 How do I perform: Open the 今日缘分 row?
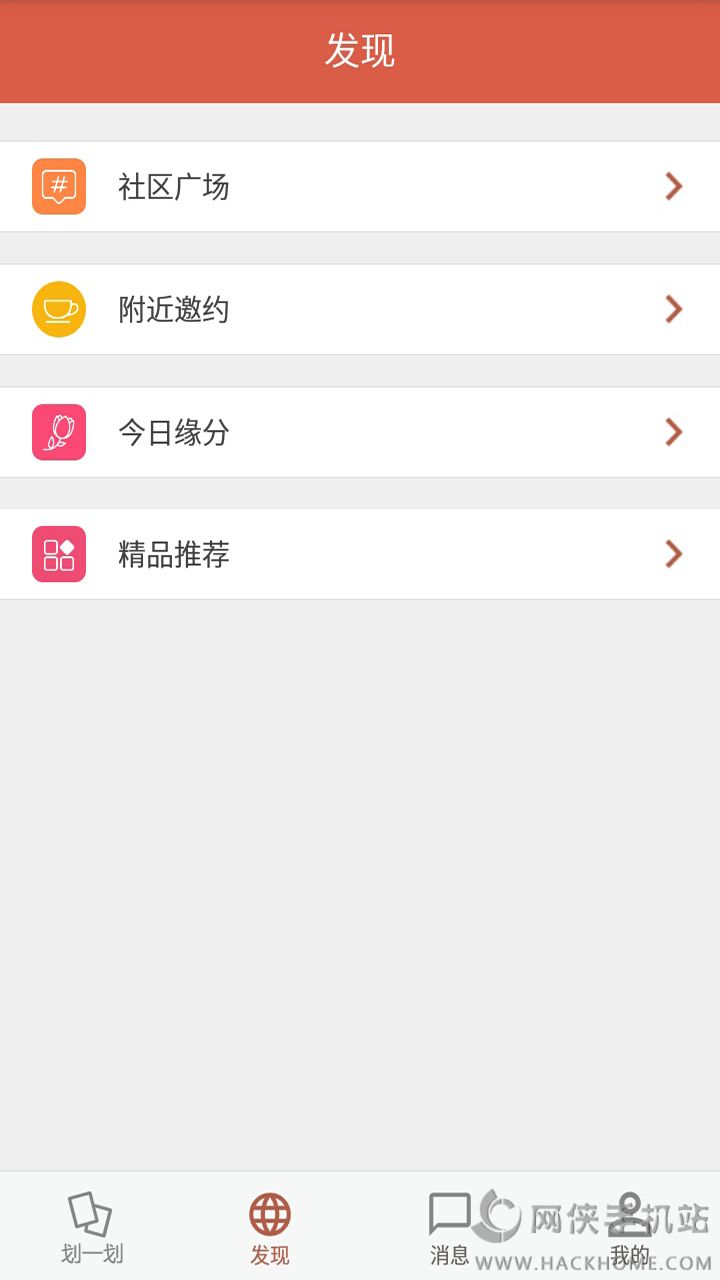point(360,432)
